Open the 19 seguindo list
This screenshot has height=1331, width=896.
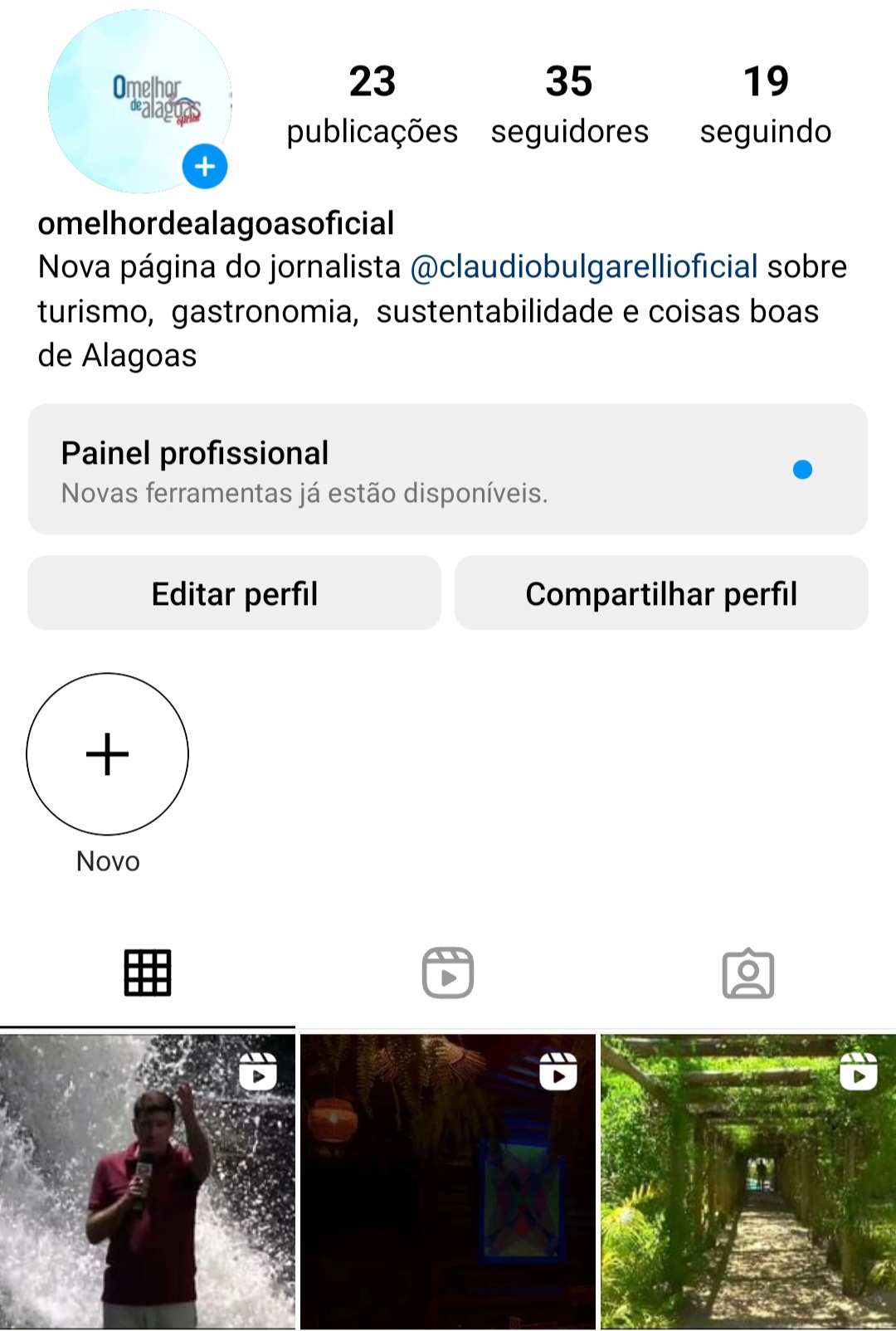coord(765,105)
